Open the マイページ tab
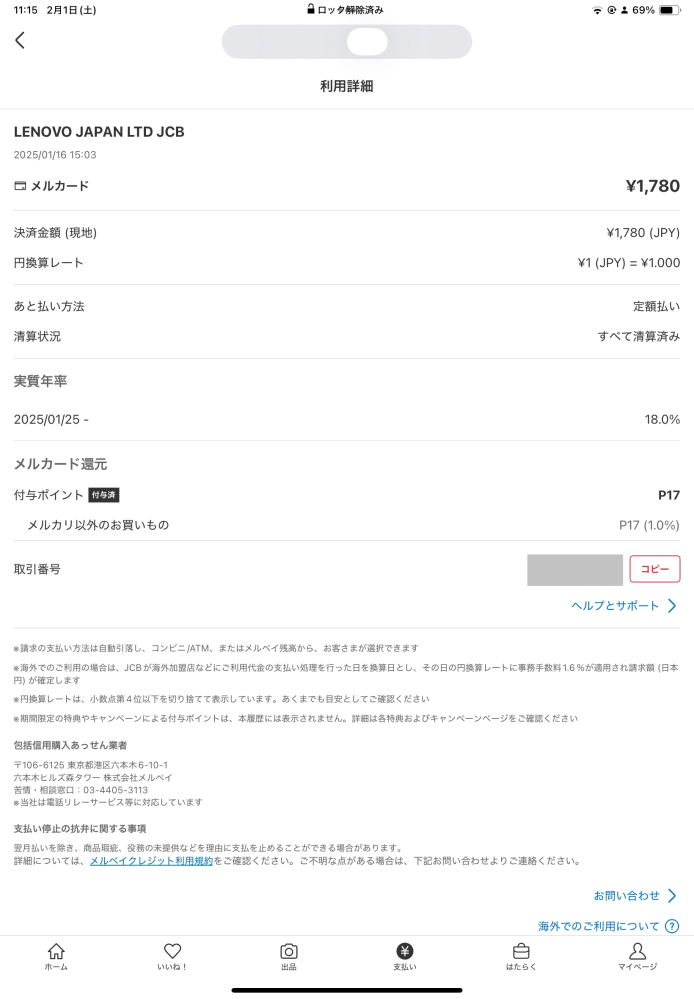Screen dimensions: 694x999 point(637,957)
